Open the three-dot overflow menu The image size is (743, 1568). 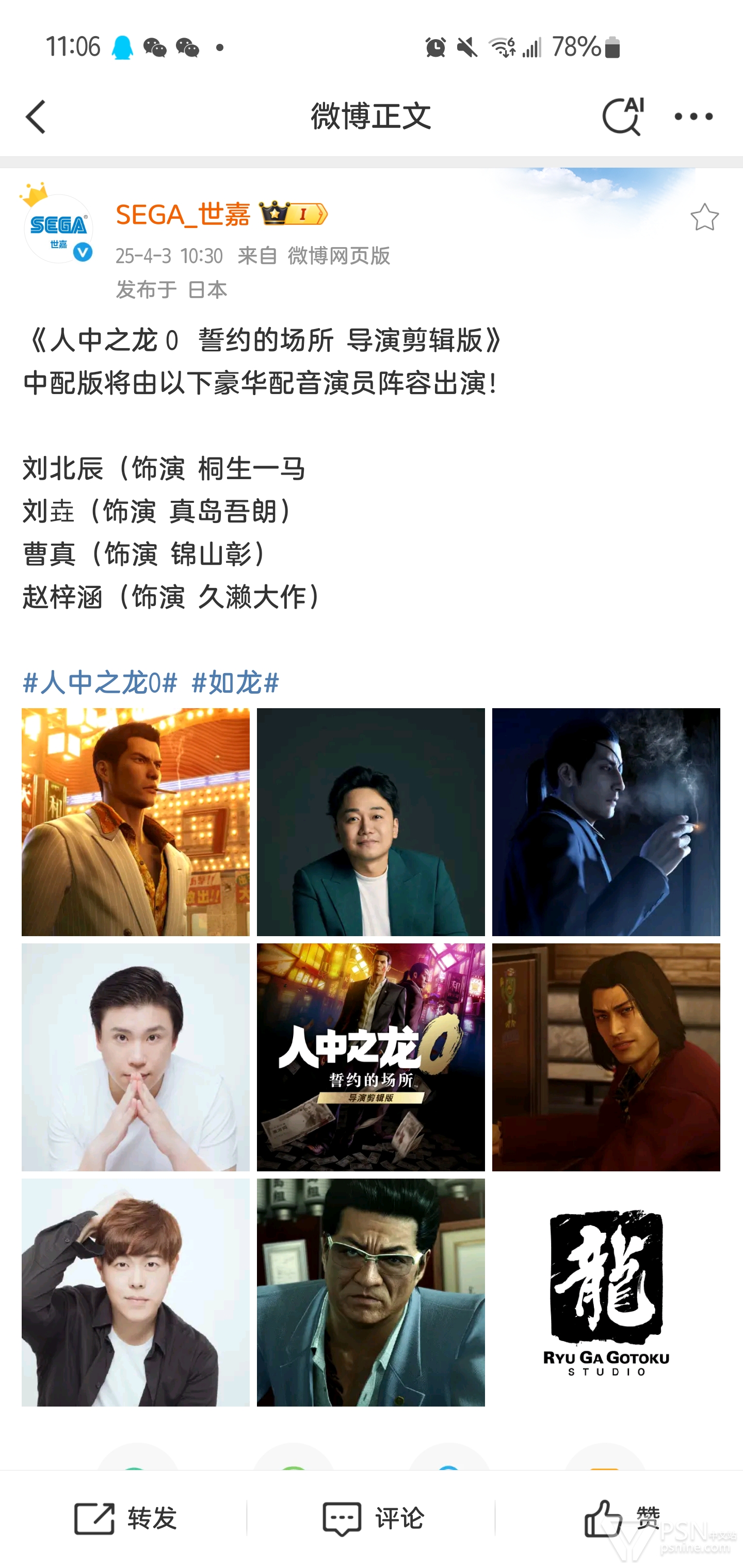(x=693, y=116)
